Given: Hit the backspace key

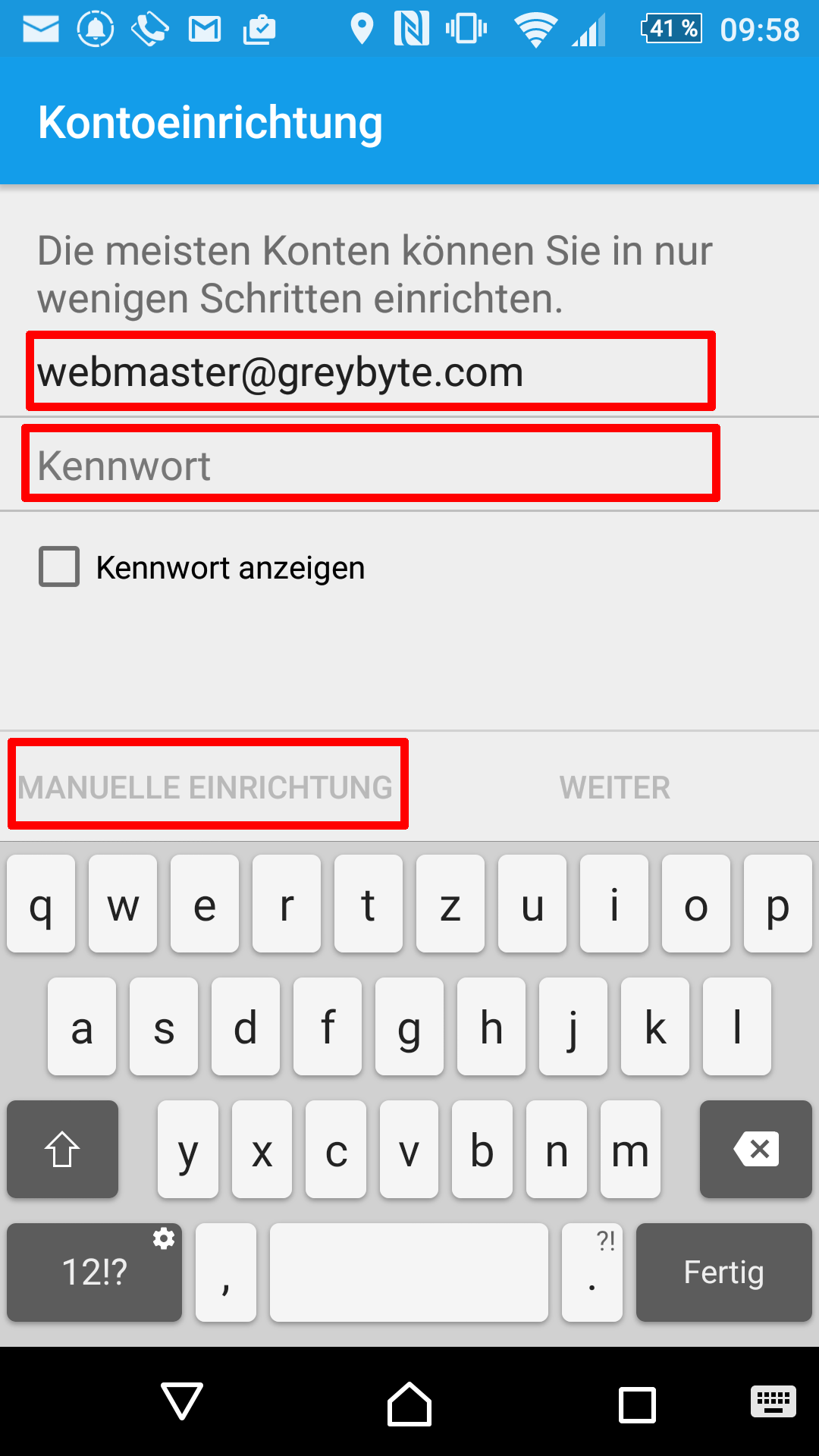Looking at the screenshot, I should [755, 1150].
